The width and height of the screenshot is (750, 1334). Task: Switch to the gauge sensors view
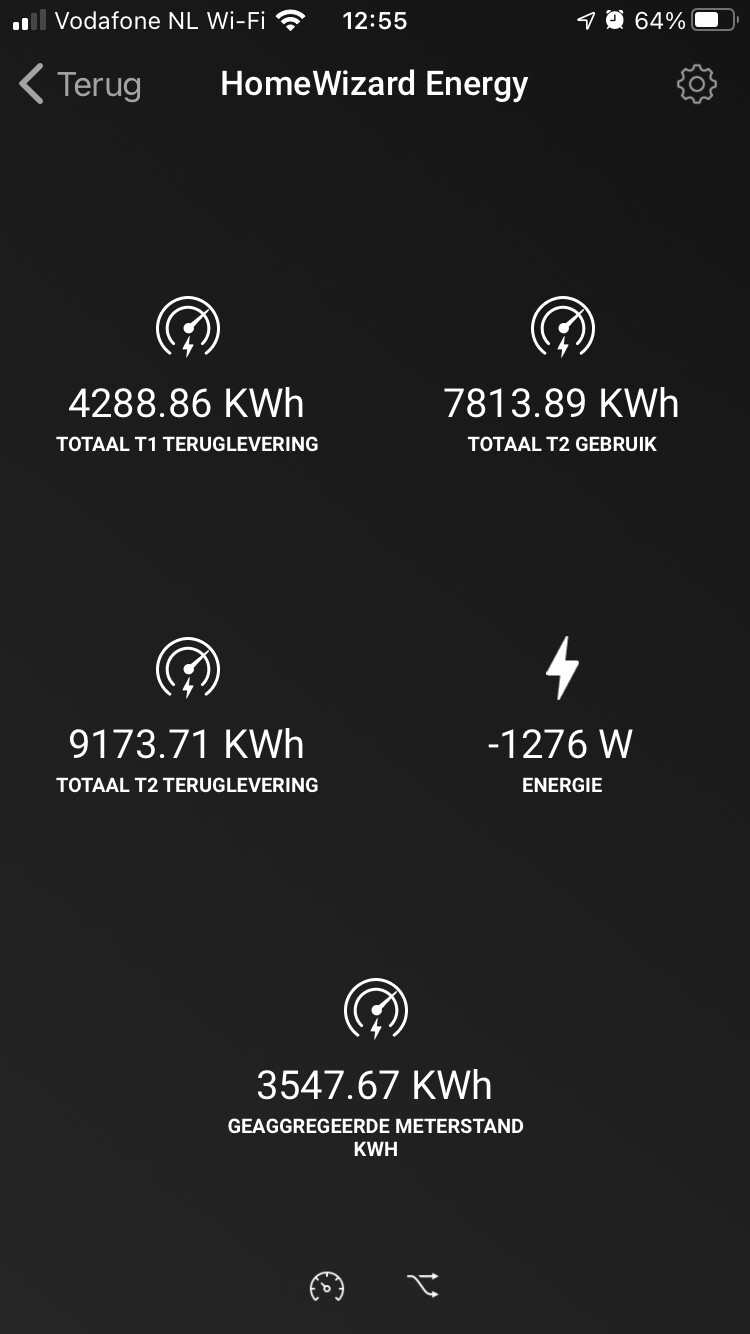pyautogui.click(x=327, y=1286)
